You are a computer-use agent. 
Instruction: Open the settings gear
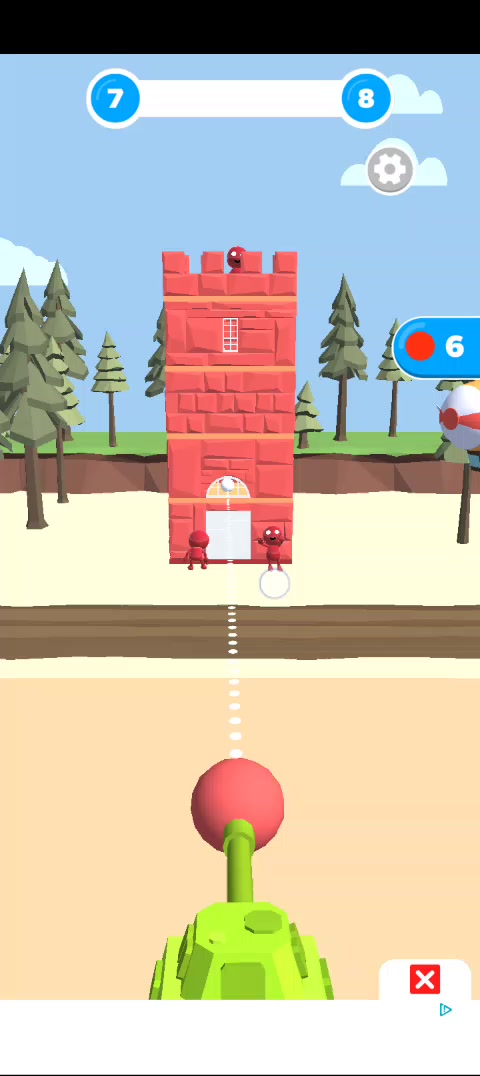click(x=390, y=169)
